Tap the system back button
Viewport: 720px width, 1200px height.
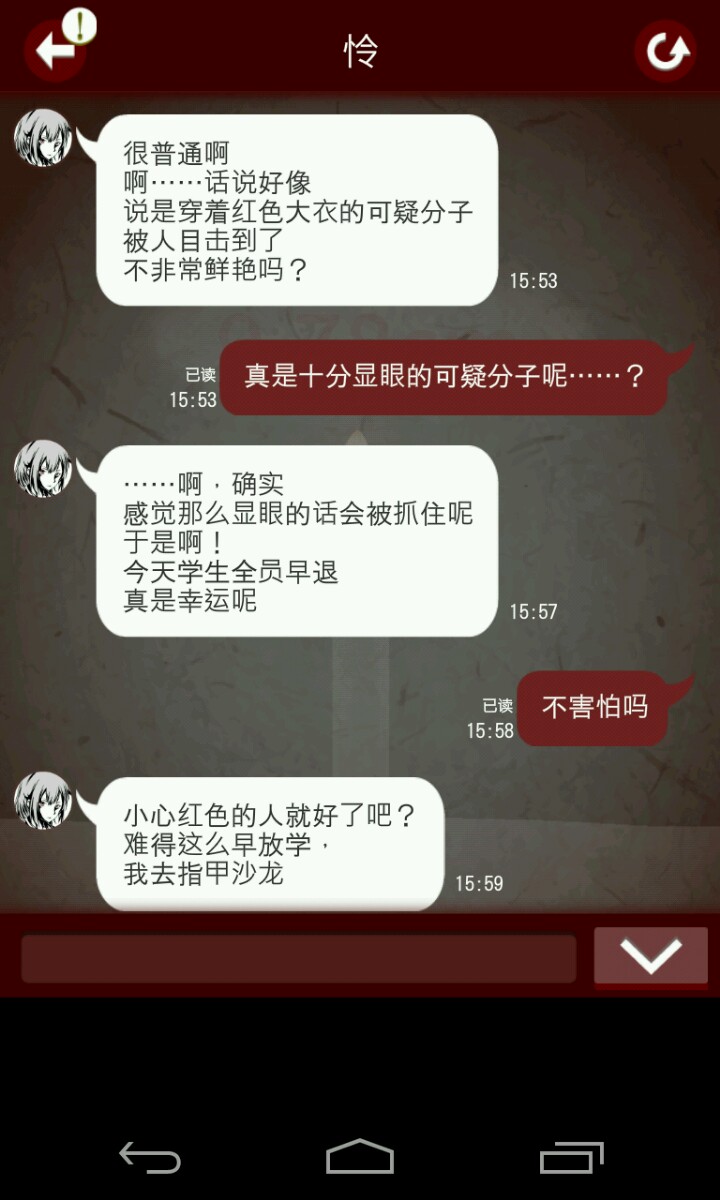(x=150, y=1158)
